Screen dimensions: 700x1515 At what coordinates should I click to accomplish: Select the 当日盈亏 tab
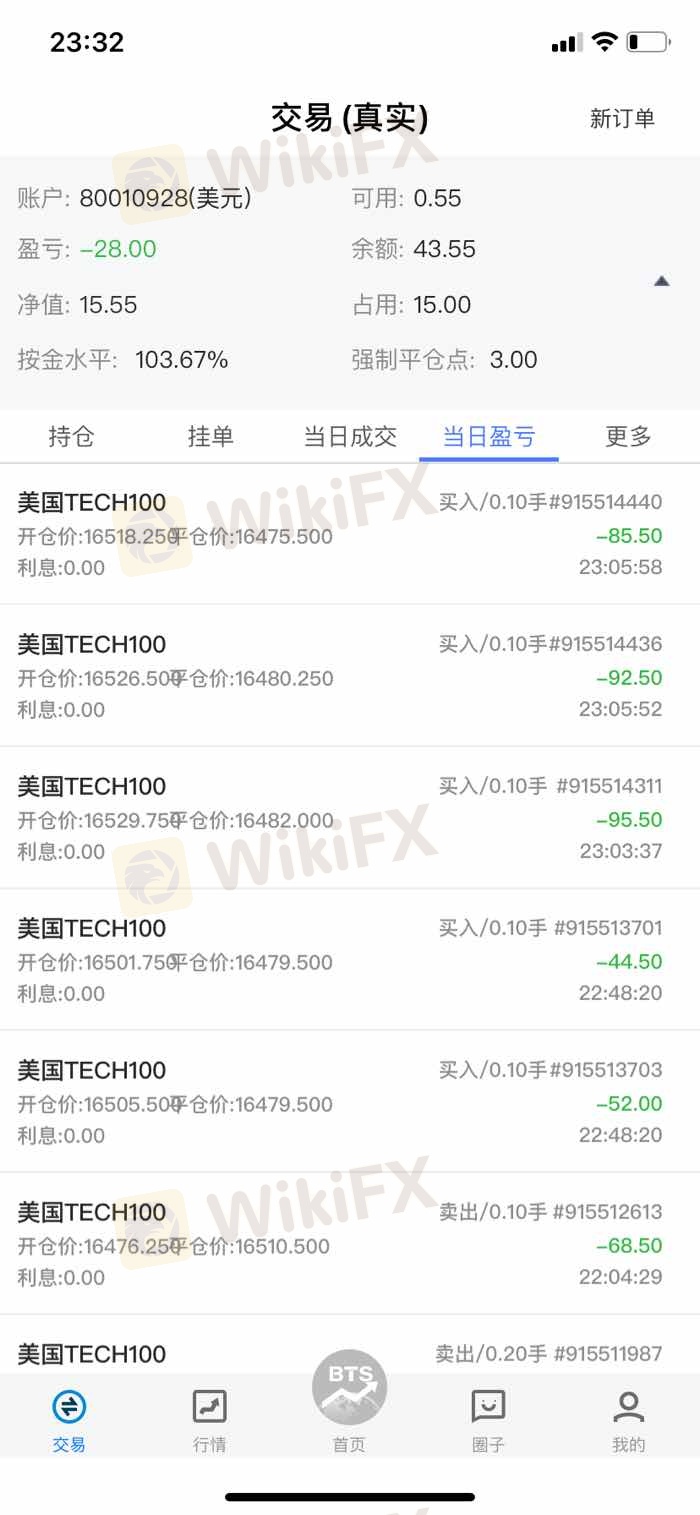point(489,436)
